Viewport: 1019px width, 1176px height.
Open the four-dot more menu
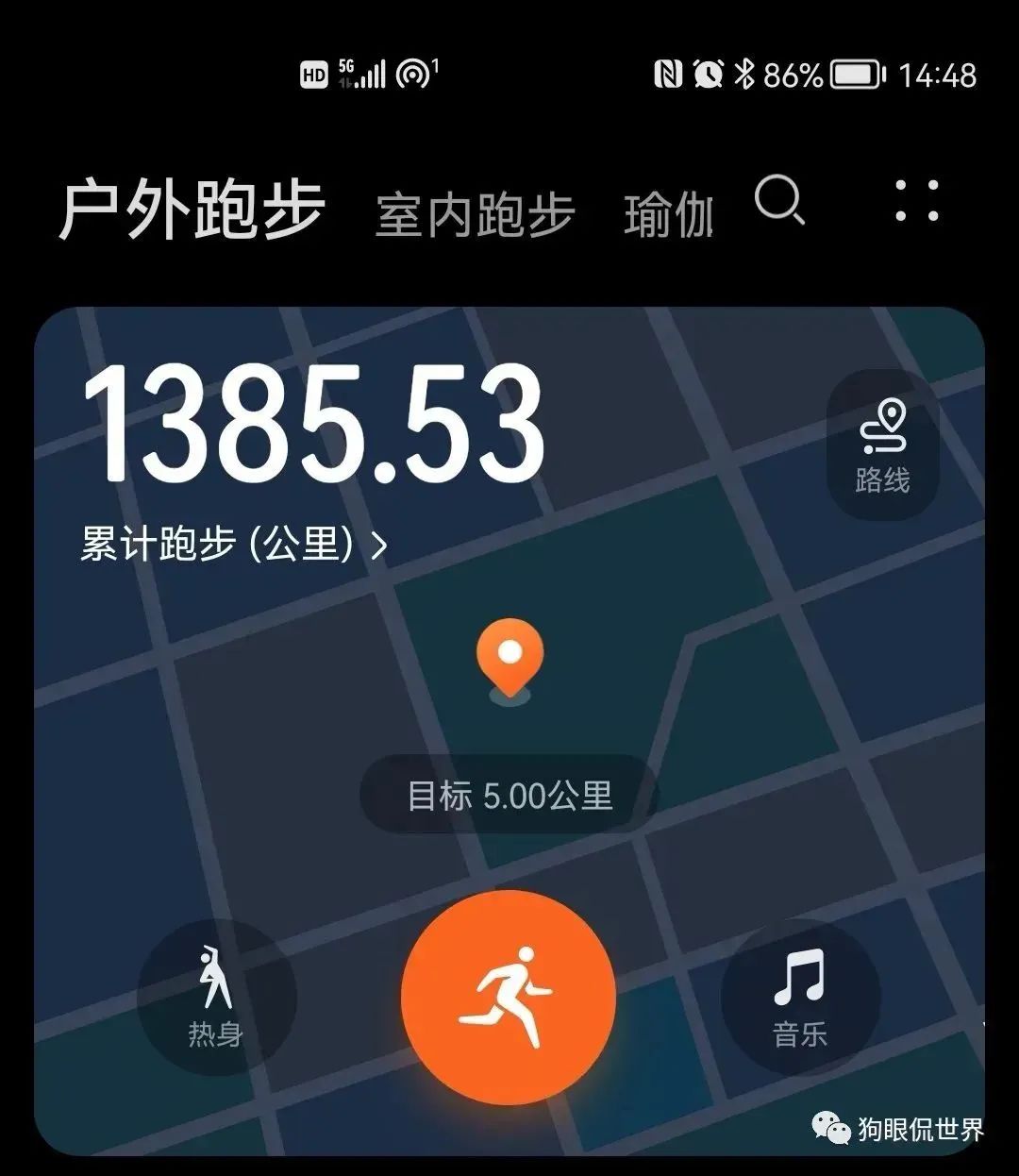[916, 201]
